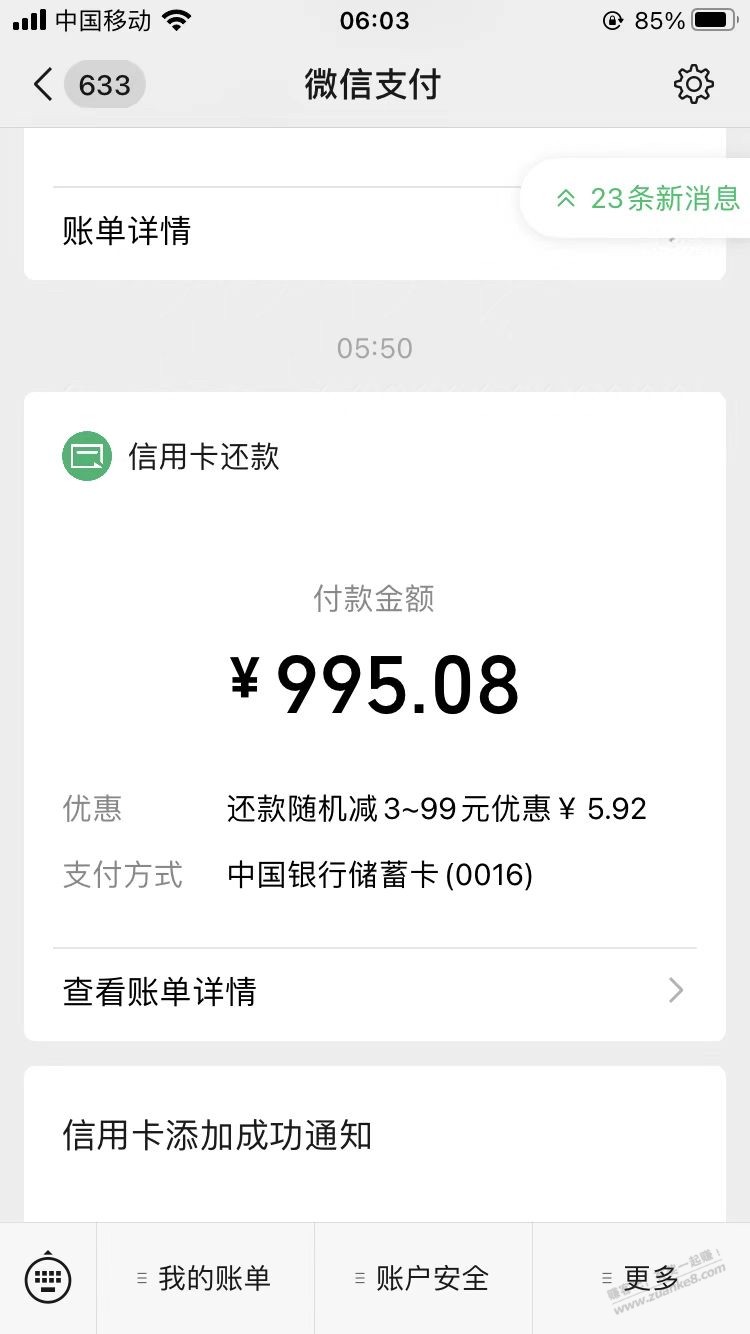Switch to keyboard input mode

click(x=47, y=1277)
